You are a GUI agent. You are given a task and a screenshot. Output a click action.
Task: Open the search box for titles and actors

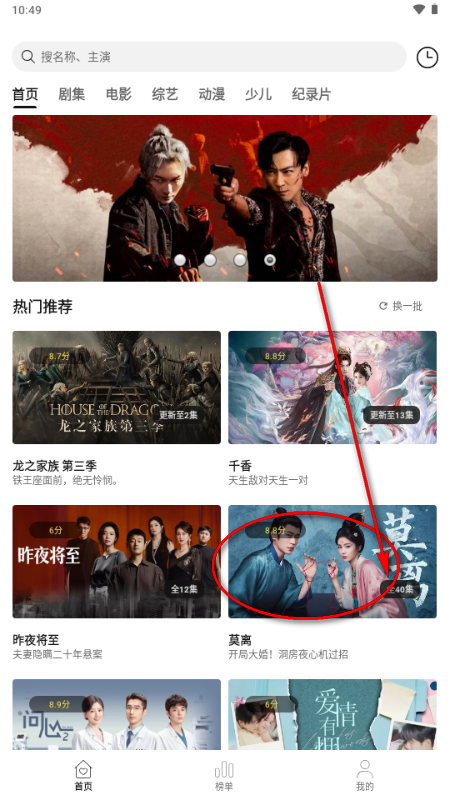pyautogui.click(x=209, y=57)
